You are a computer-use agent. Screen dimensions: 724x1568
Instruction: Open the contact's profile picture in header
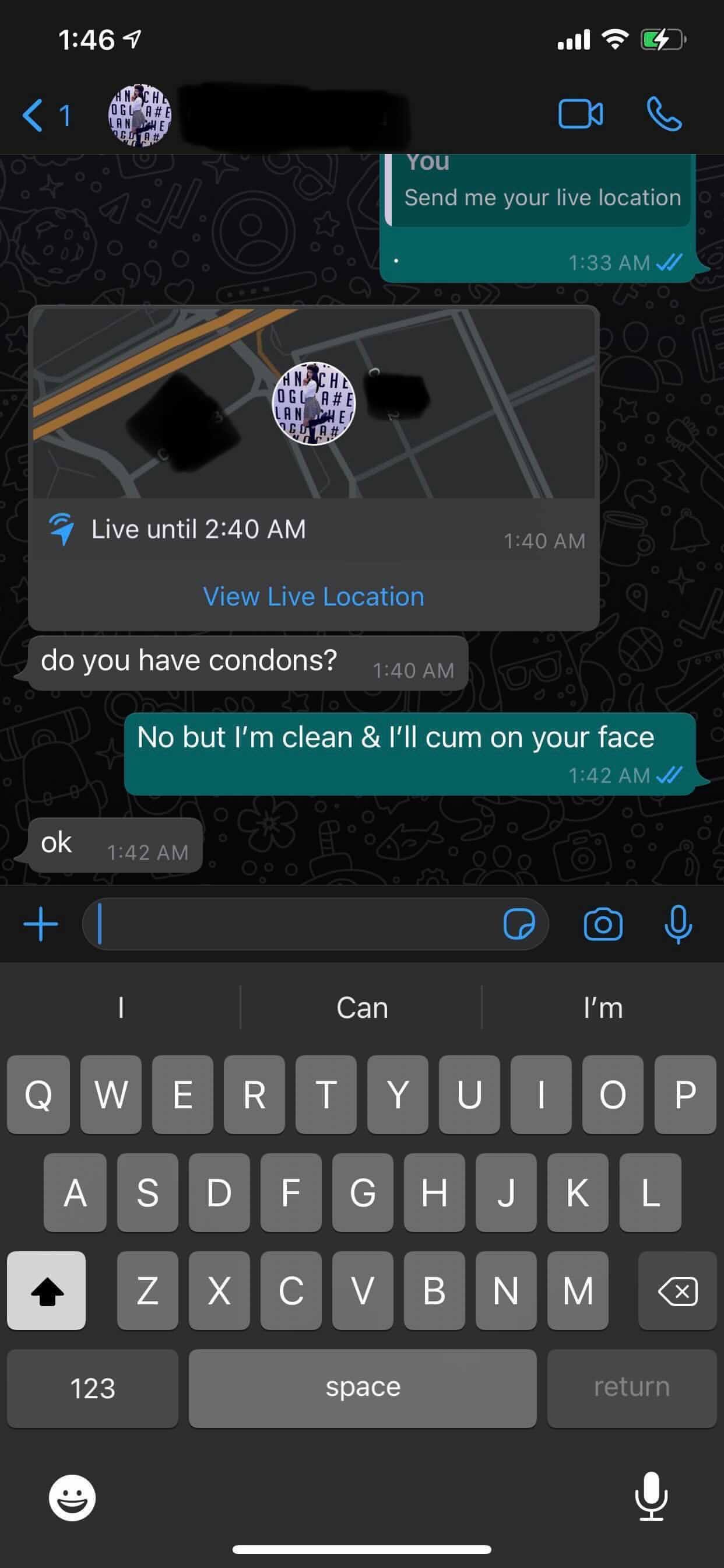(139, 115)
